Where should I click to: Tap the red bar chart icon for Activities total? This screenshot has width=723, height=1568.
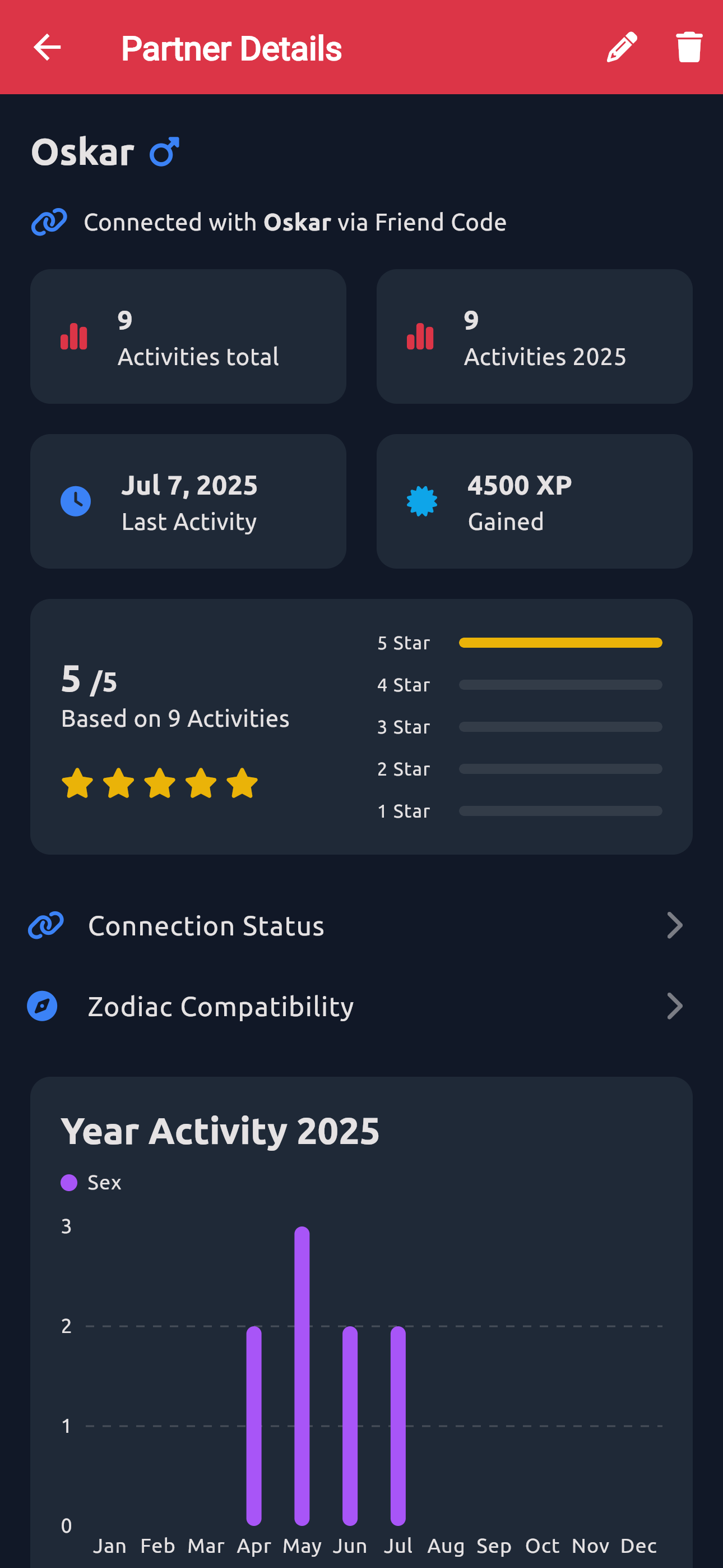tap(73, 336)
